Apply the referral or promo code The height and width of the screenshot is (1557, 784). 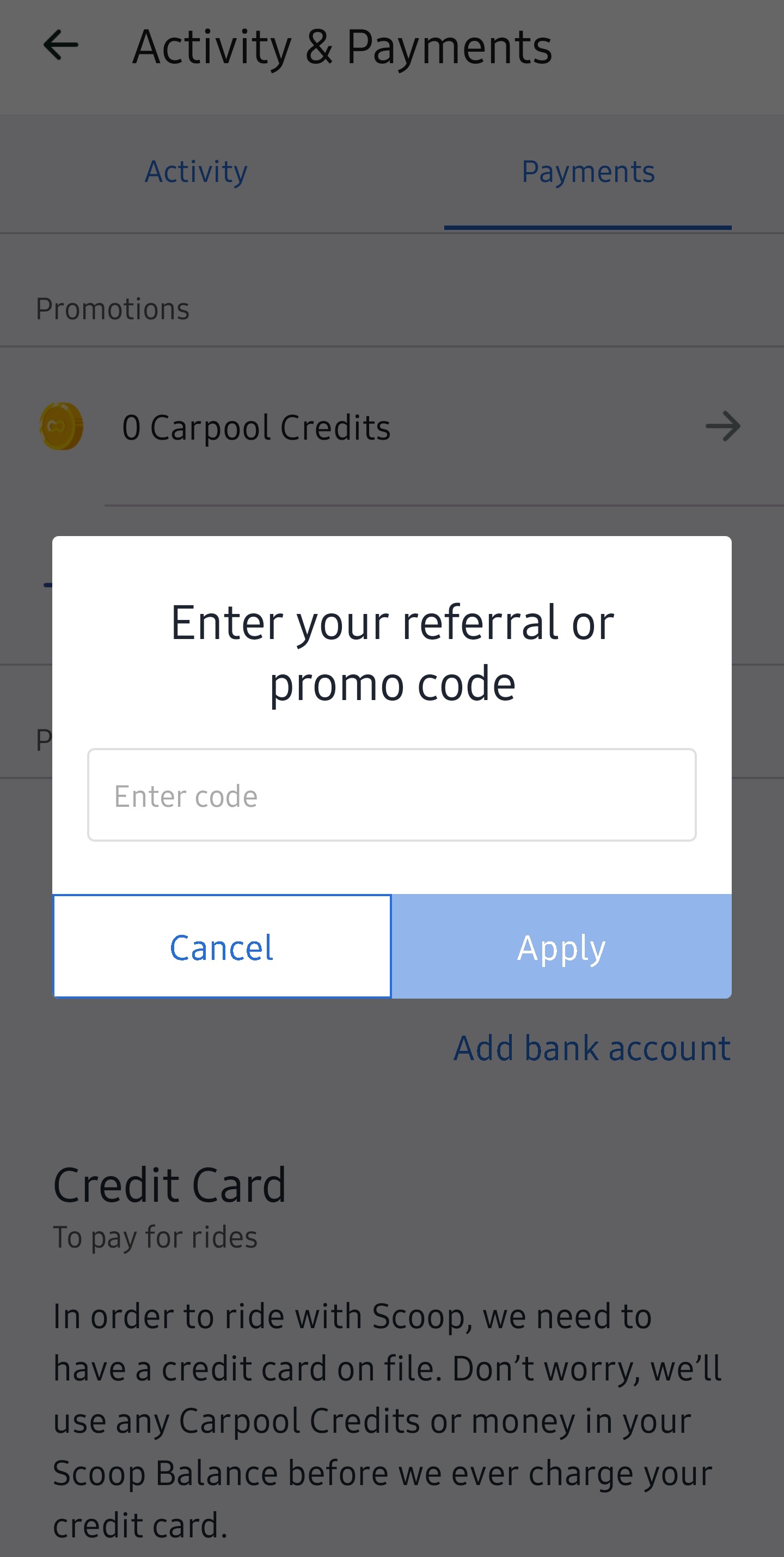[561, 946]
